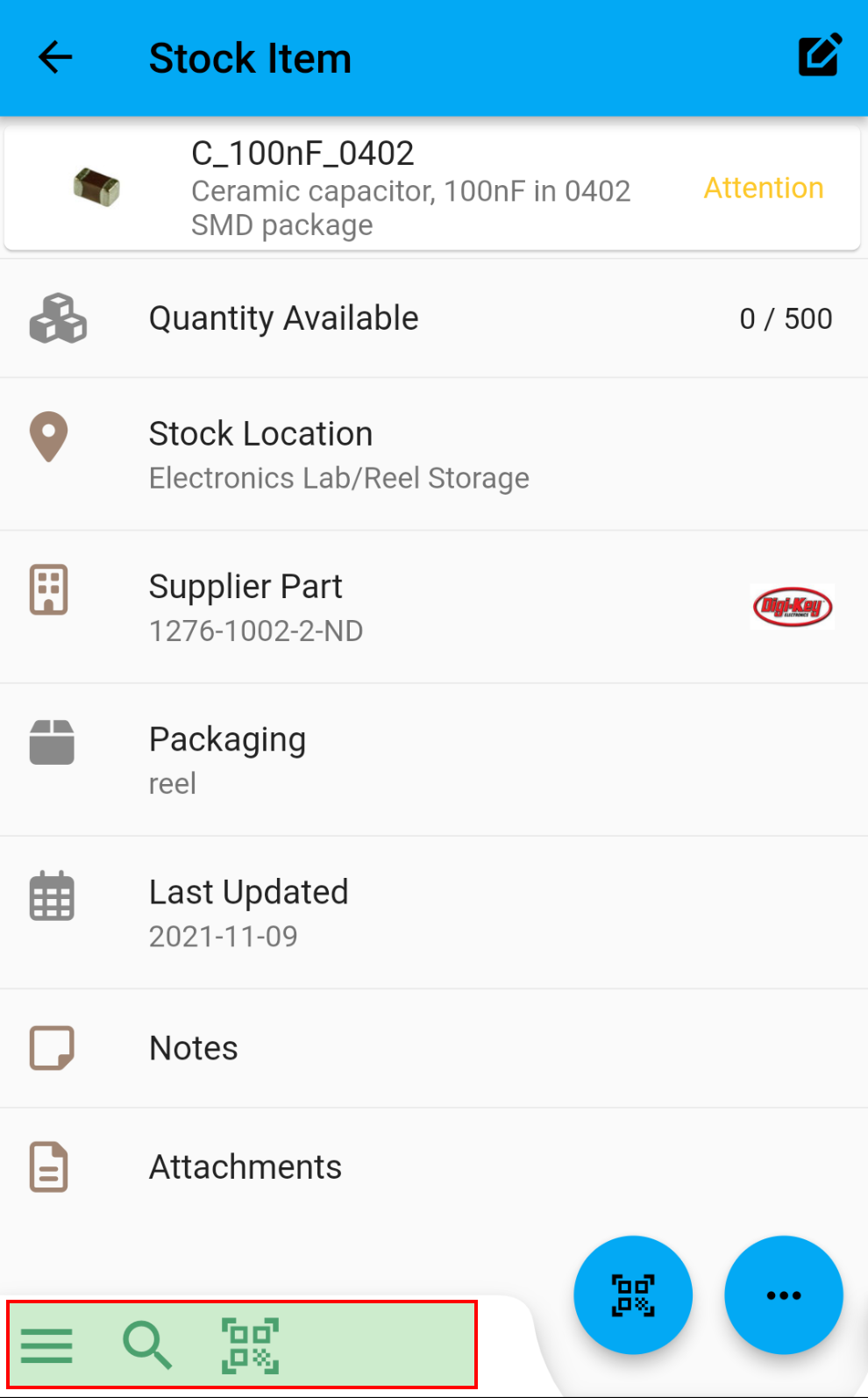The width and height of the screenshot is (868, 1398).
Task: Tap the search magnifier icon
Action: point(147,1345)
